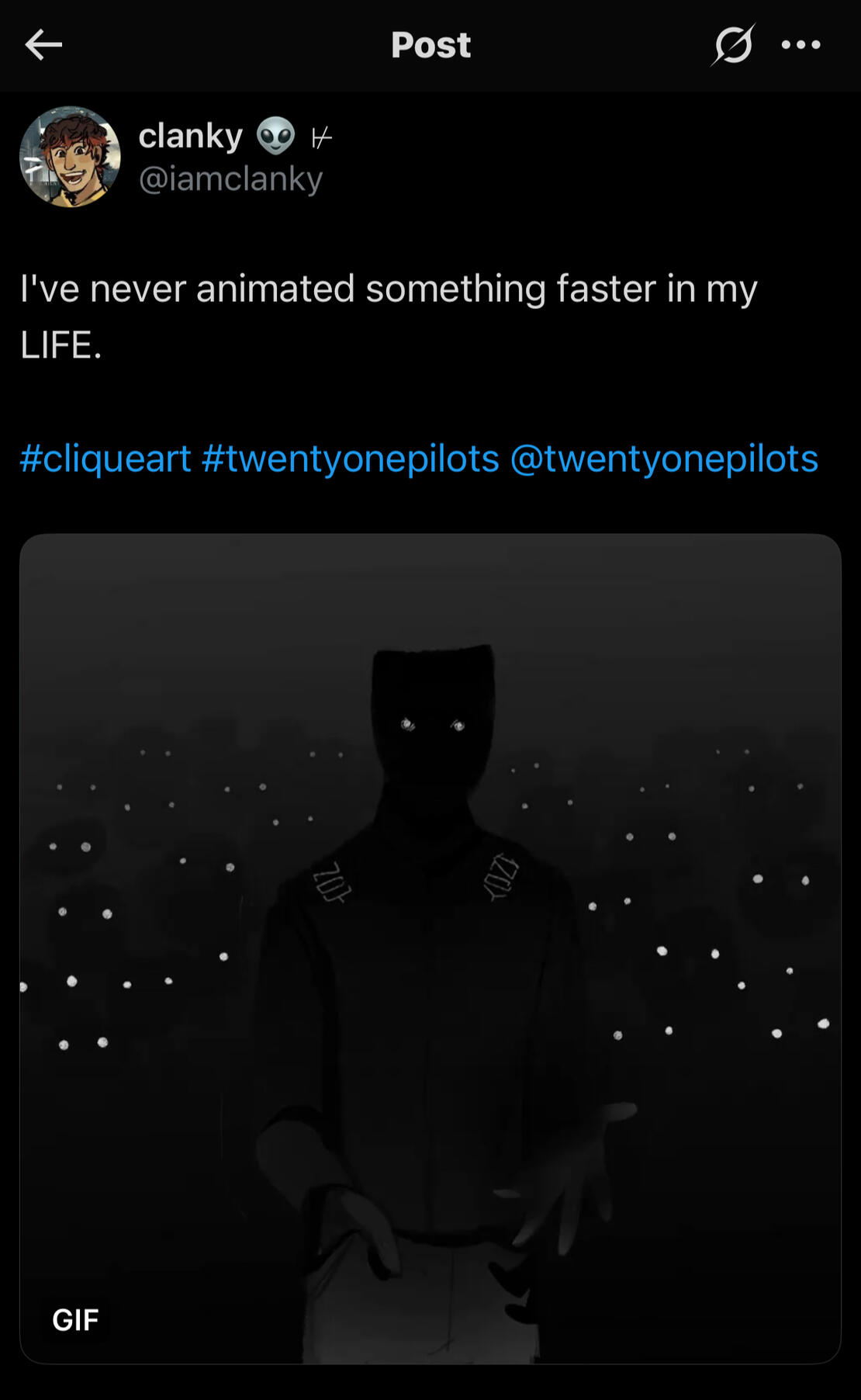Open clanky's profile picture
861x1400 pixels.
pyautogui.click(x=70, y=157)
